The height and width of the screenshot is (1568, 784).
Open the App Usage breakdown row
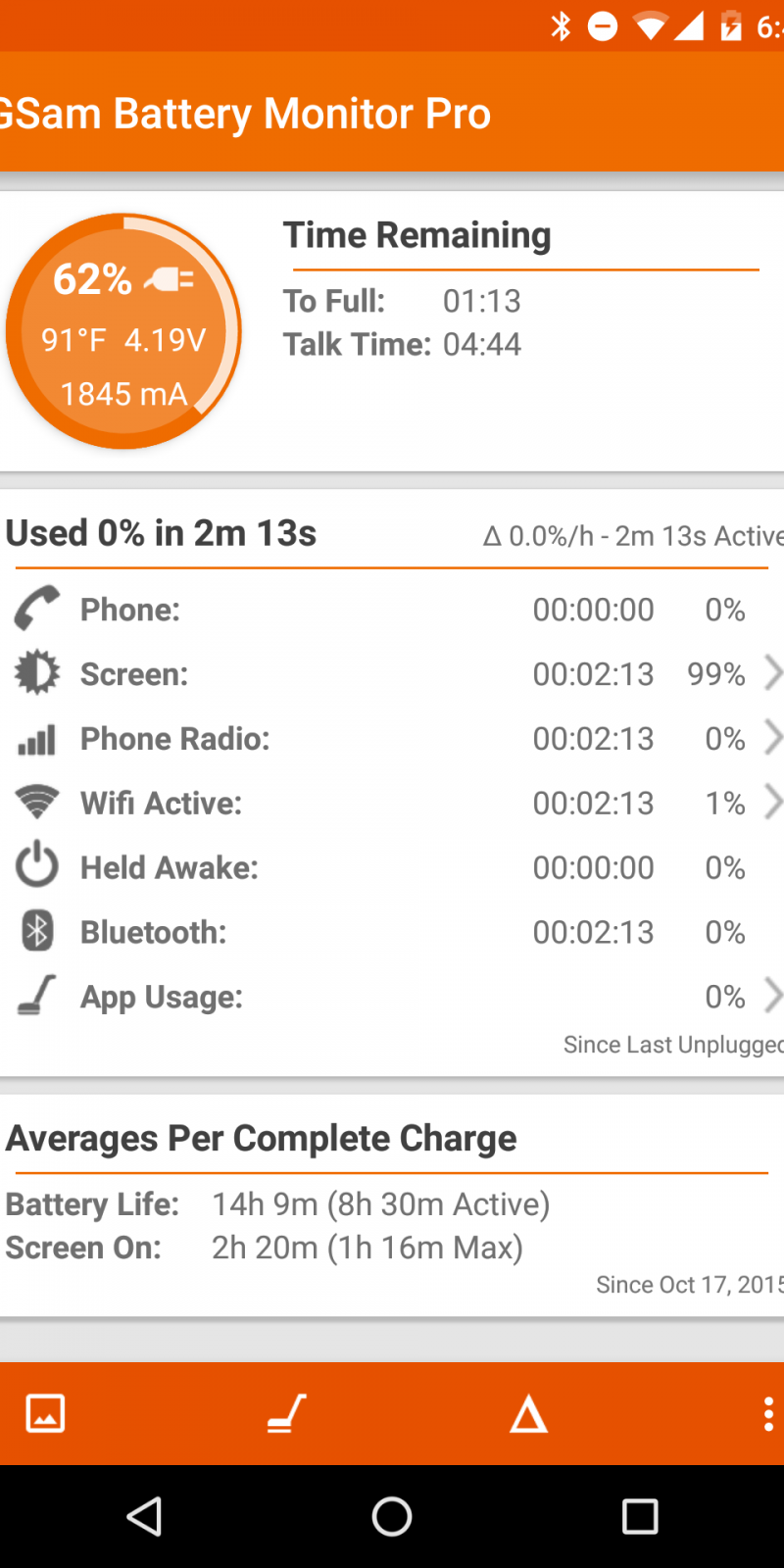click(x=392, y=997)
